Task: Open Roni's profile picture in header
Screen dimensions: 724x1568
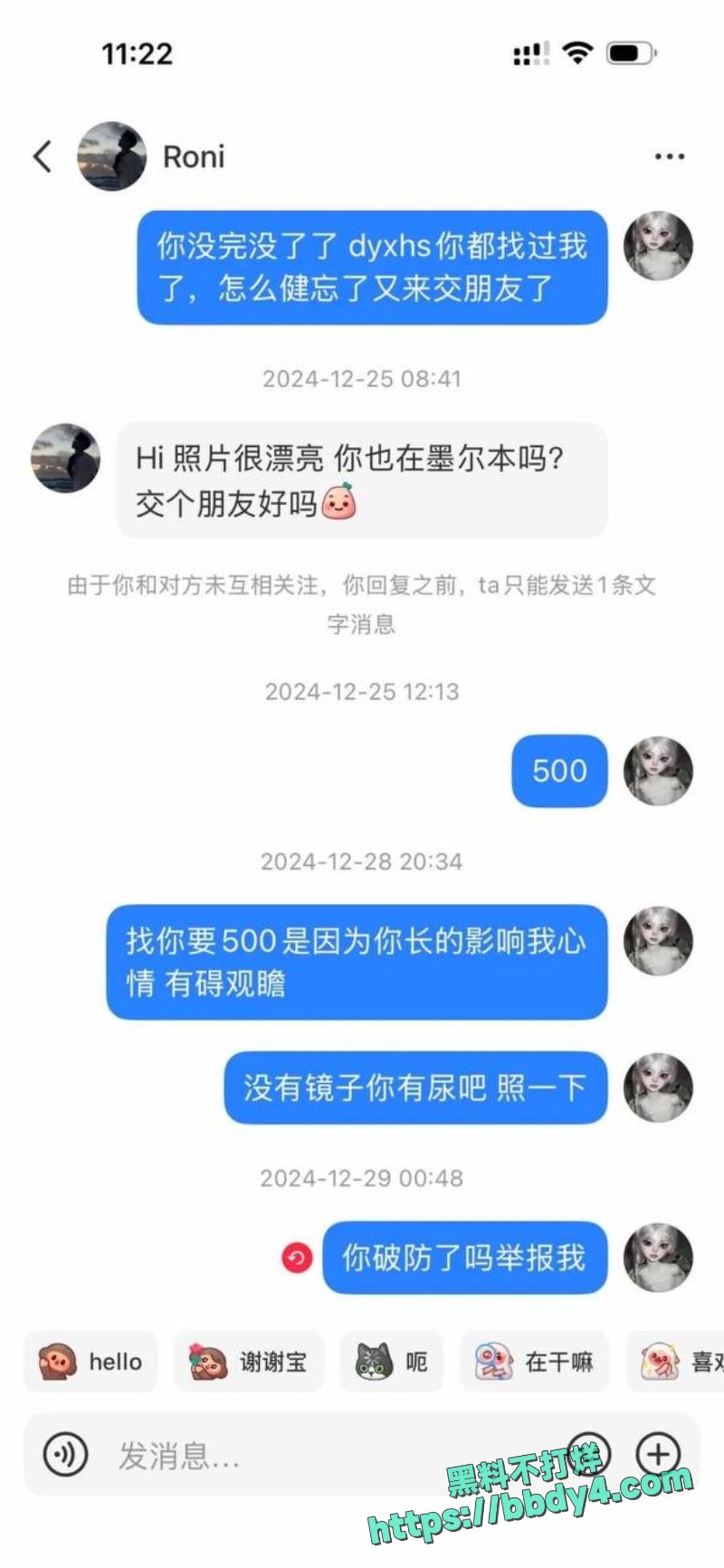Action: point(111,157)
